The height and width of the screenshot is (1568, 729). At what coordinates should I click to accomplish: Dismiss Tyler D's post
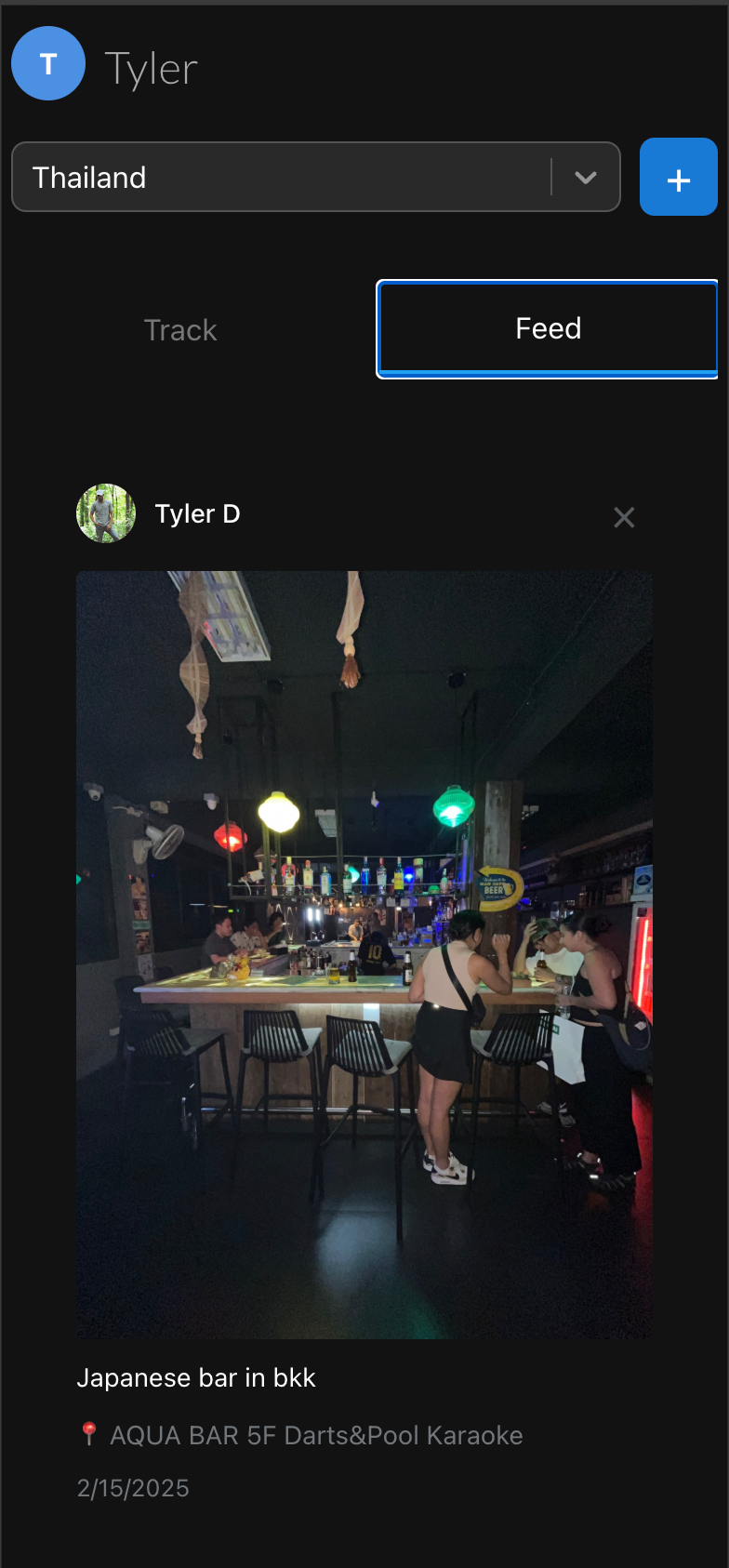pyautogui.click(x=624, y=517)
